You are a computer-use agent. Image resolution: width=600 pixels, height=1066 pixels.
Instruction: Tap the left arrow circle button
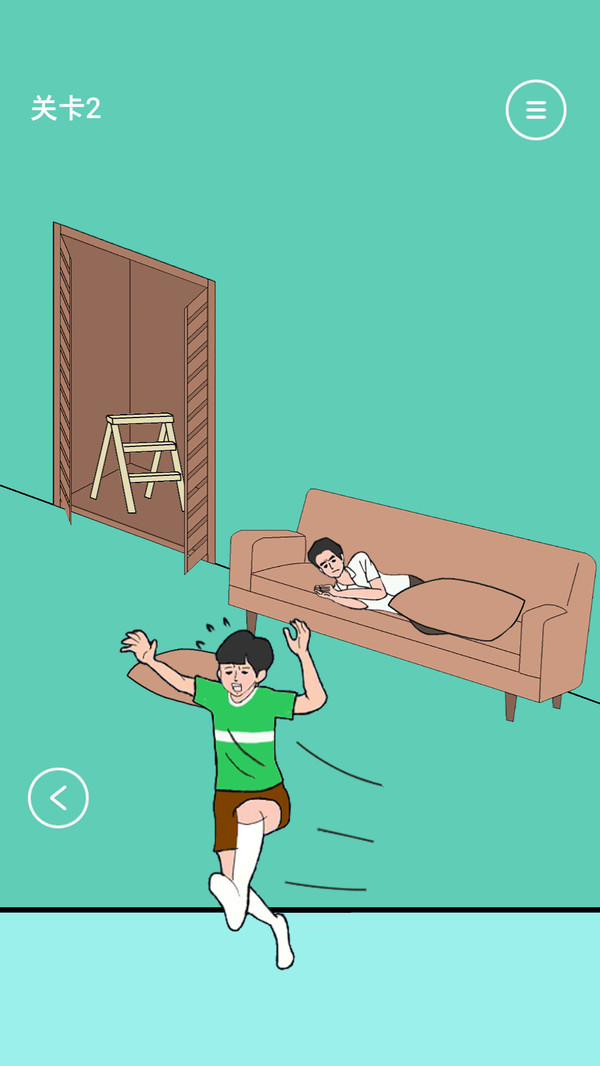pos(58,798)
